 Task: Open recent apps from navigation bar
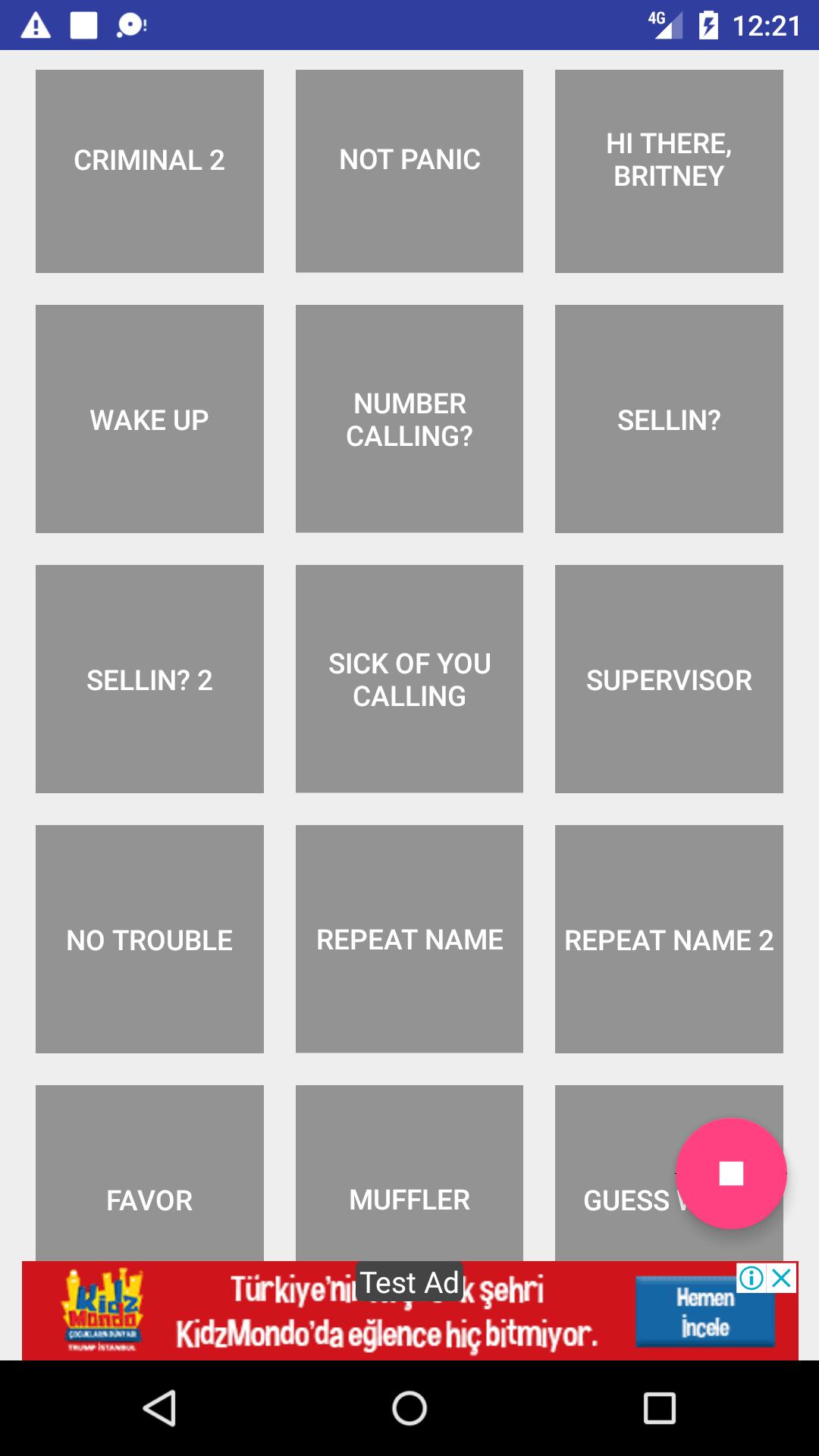pyautogui.click(x=660, y=1408)
